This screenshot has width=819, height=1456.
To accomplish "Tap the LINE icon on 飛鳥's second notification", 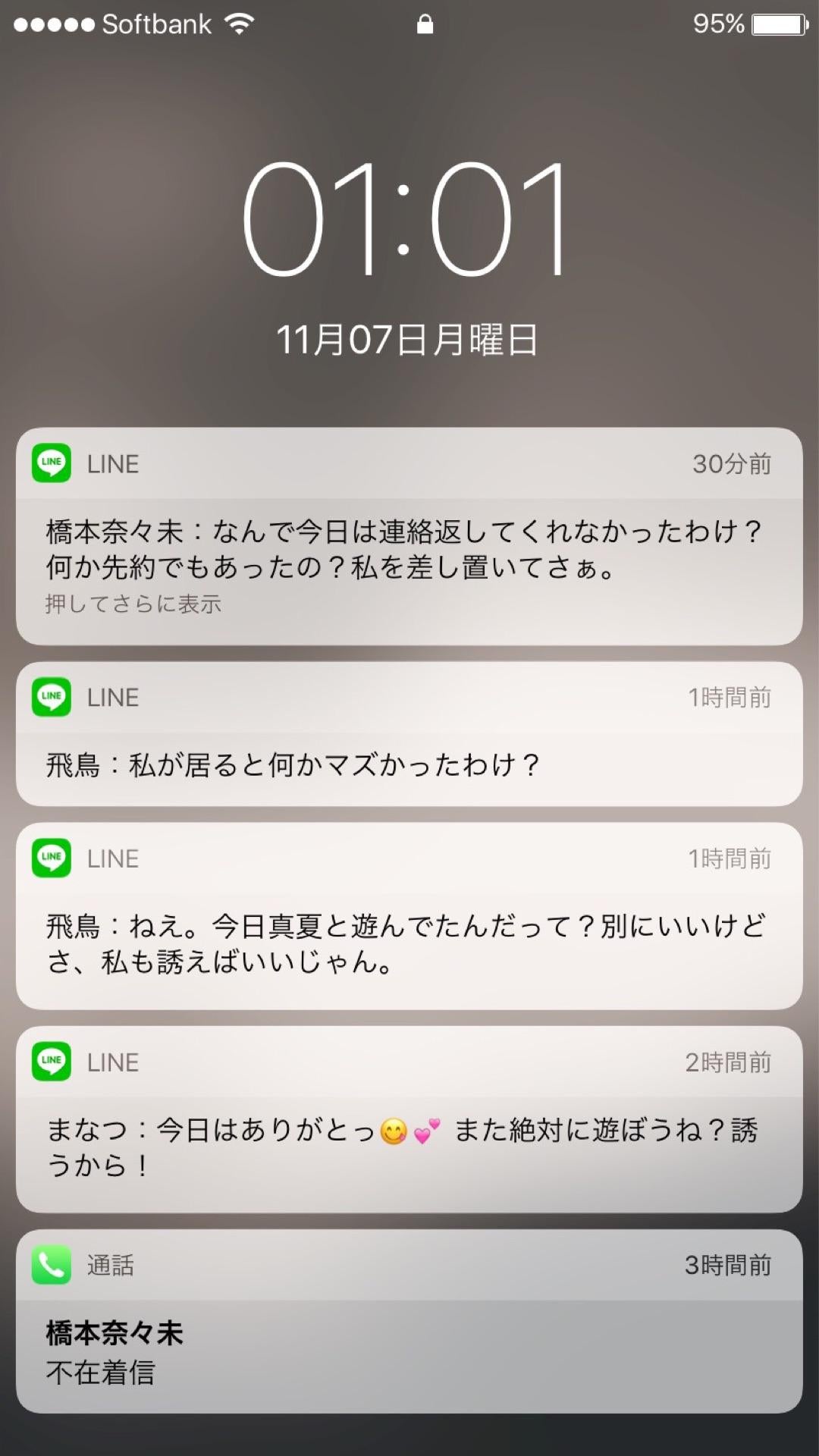I will [52, 858].
